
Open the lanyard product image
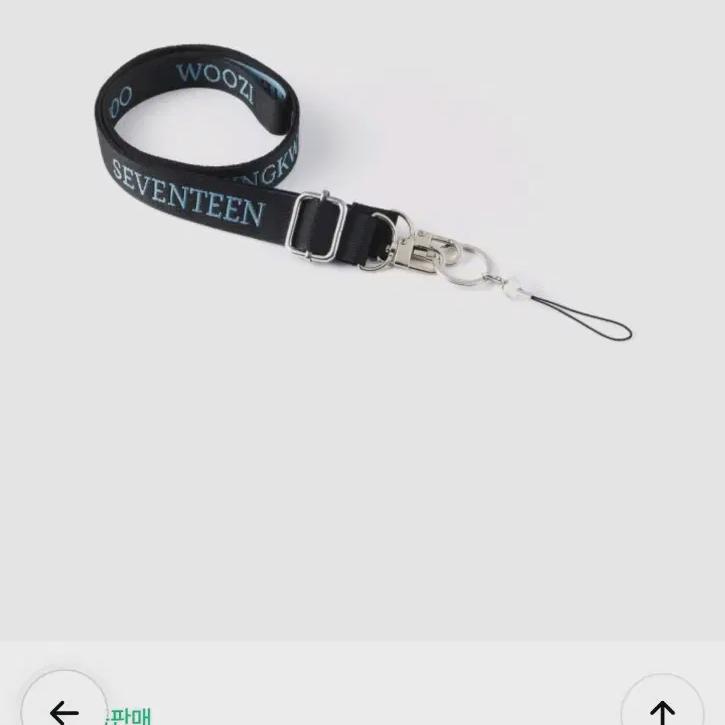point(362,320)
